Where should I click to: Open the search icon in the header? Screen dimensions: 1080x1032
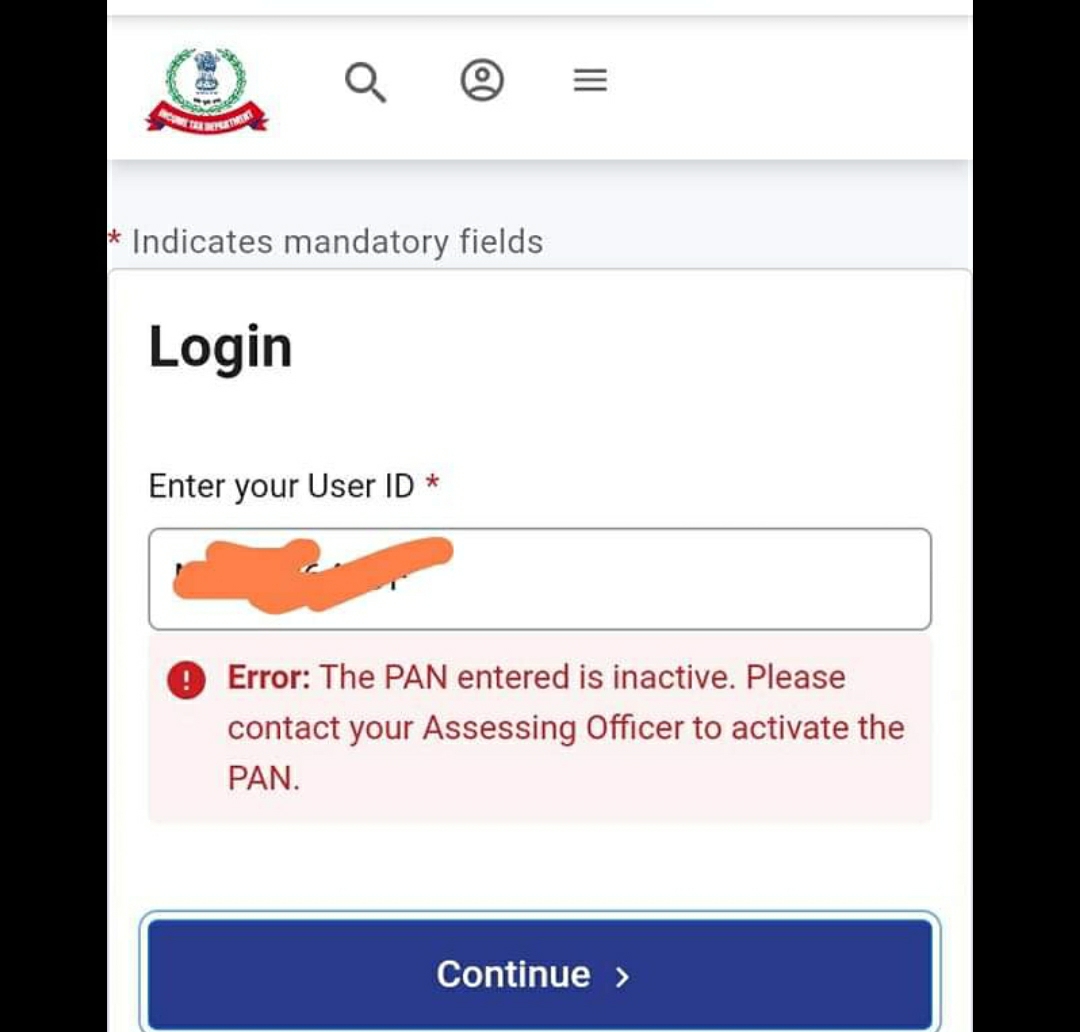point(365,81)
